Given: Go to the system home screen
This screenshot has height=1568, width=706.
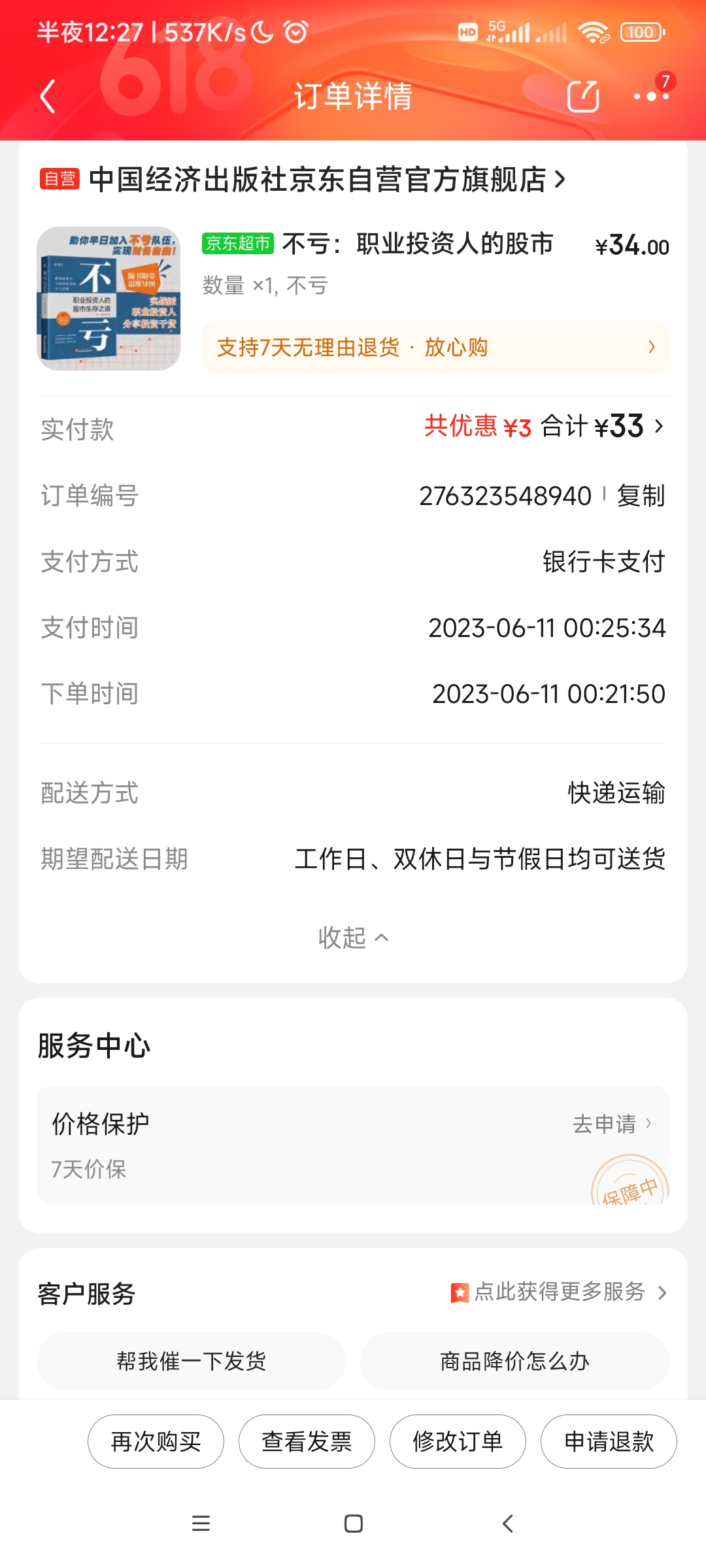Looking at the screenshot, I should point(353,1524).
